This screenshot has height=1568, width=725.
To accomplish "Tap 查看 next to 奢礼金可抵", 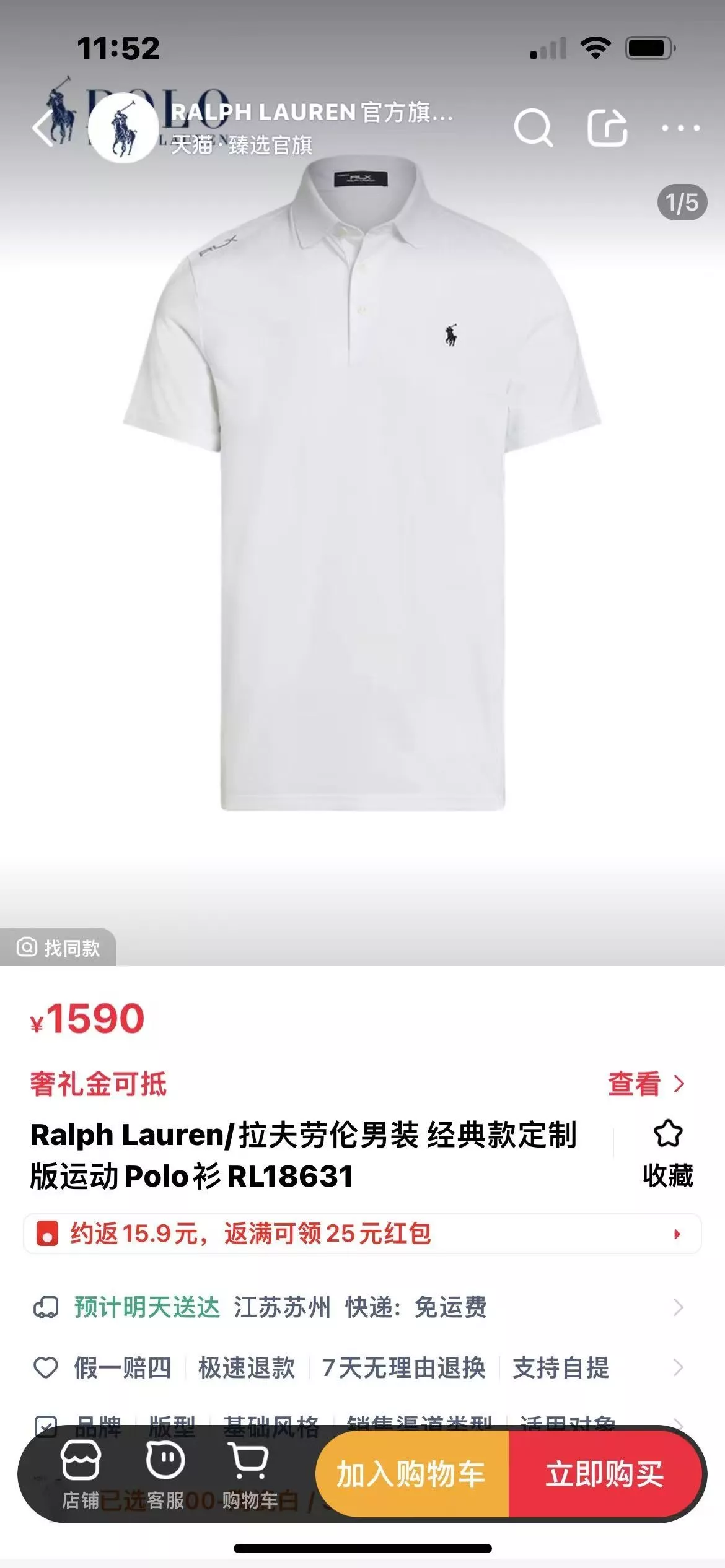I will click(646, 1084).
